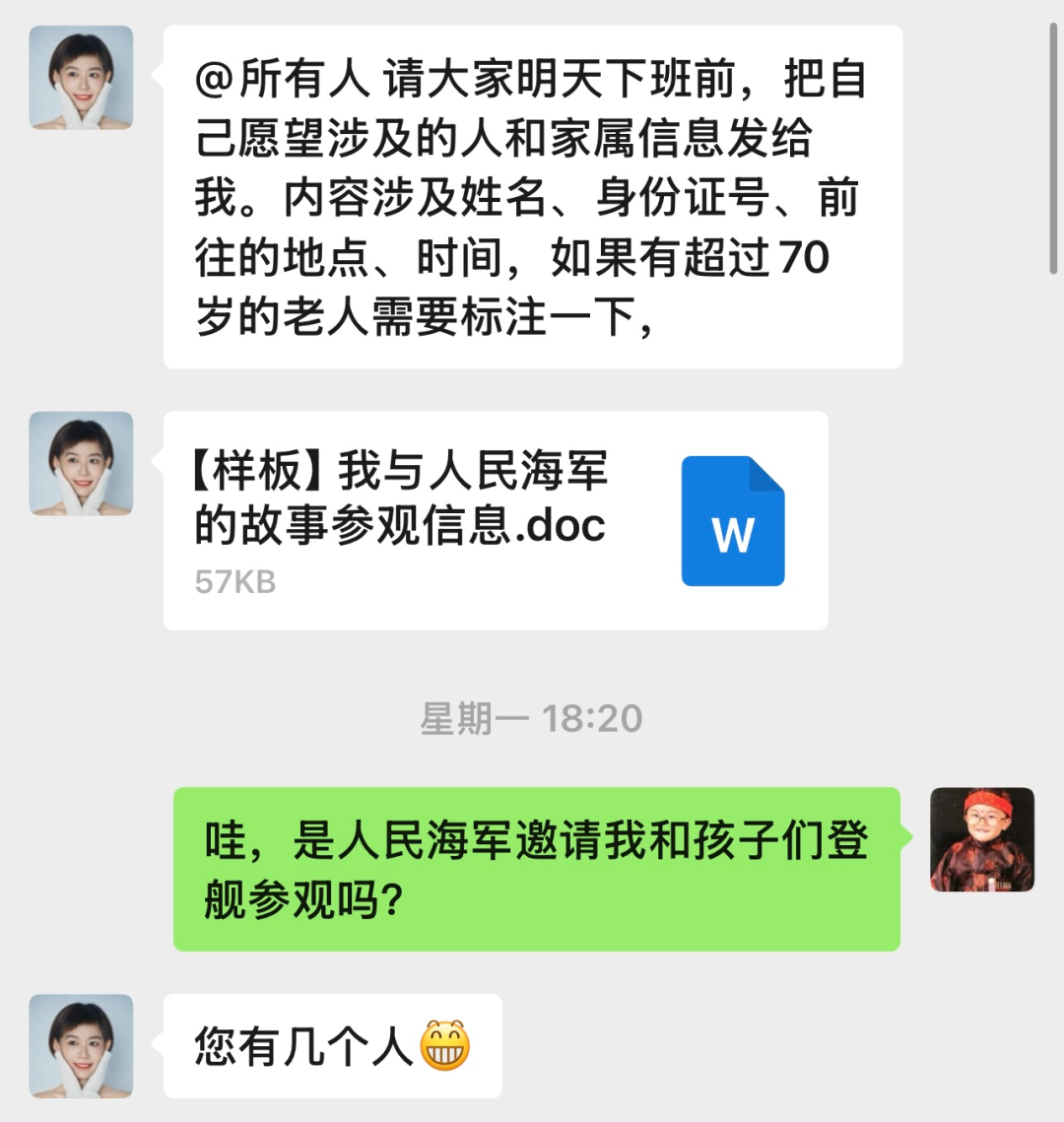
Task: Open the avatar next to the doc attachment
Action: 81,463
